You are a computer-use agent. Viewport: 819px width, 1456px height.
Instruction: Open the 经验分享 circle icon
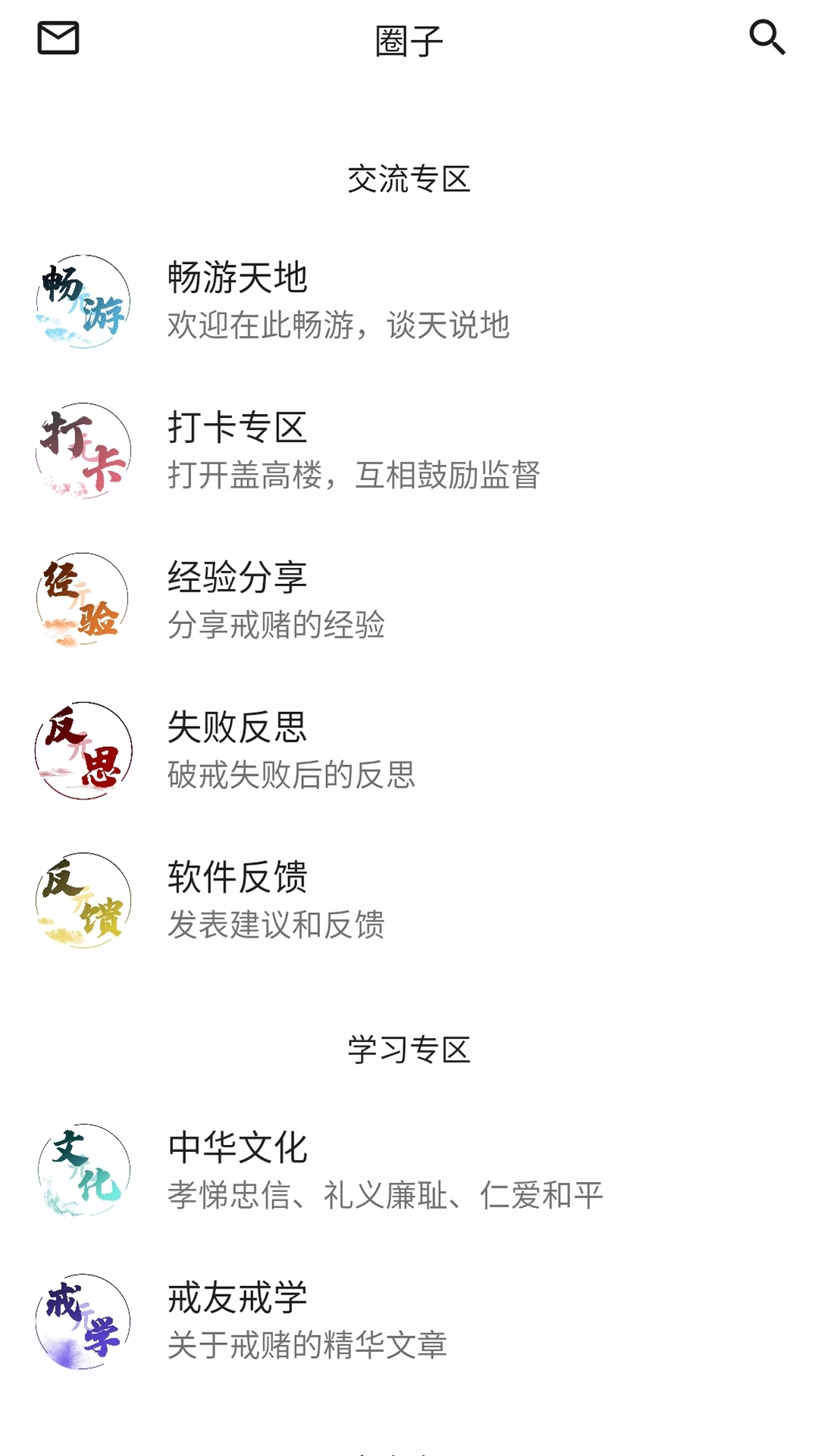click(83, 598)
